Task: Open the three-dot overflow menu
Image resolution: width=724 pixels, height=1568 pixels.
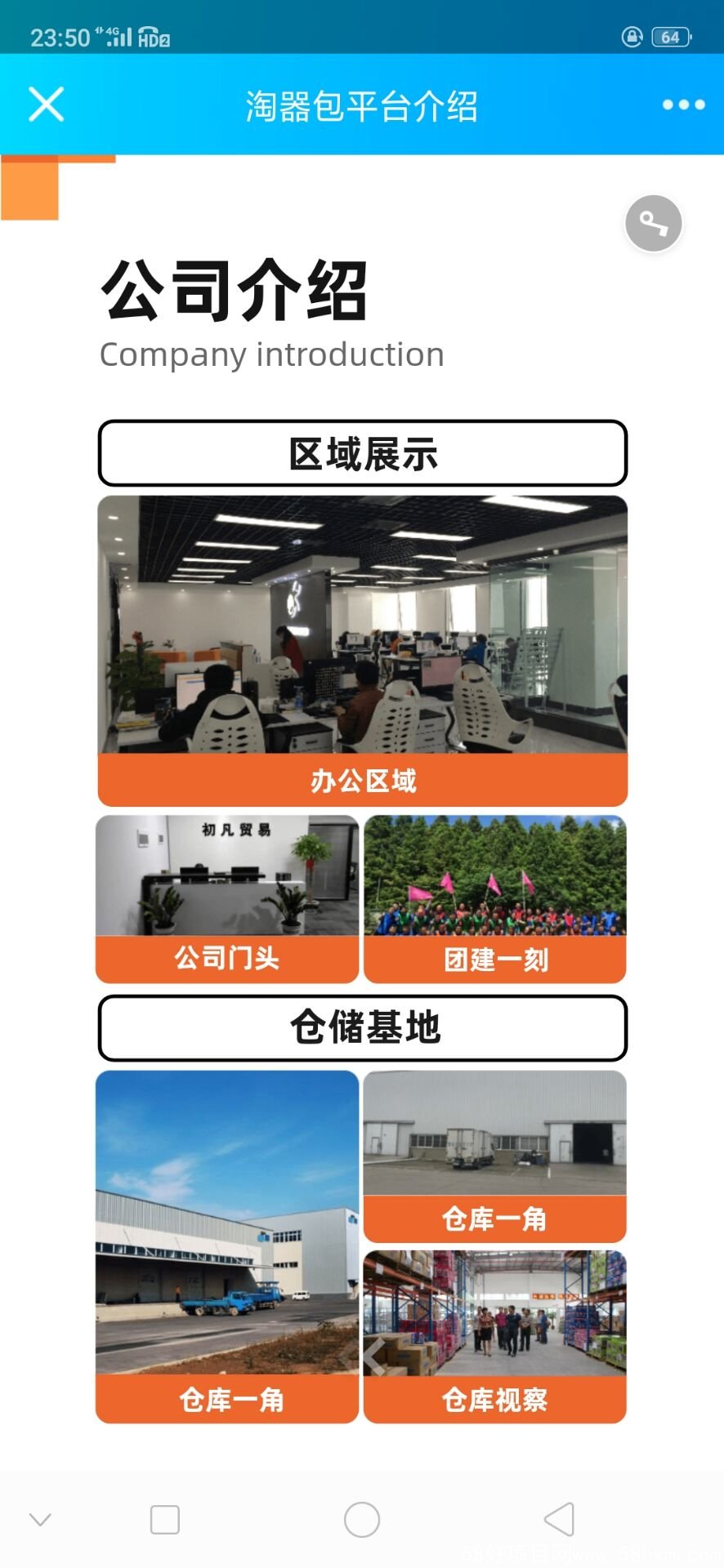Action: point(683,105)
